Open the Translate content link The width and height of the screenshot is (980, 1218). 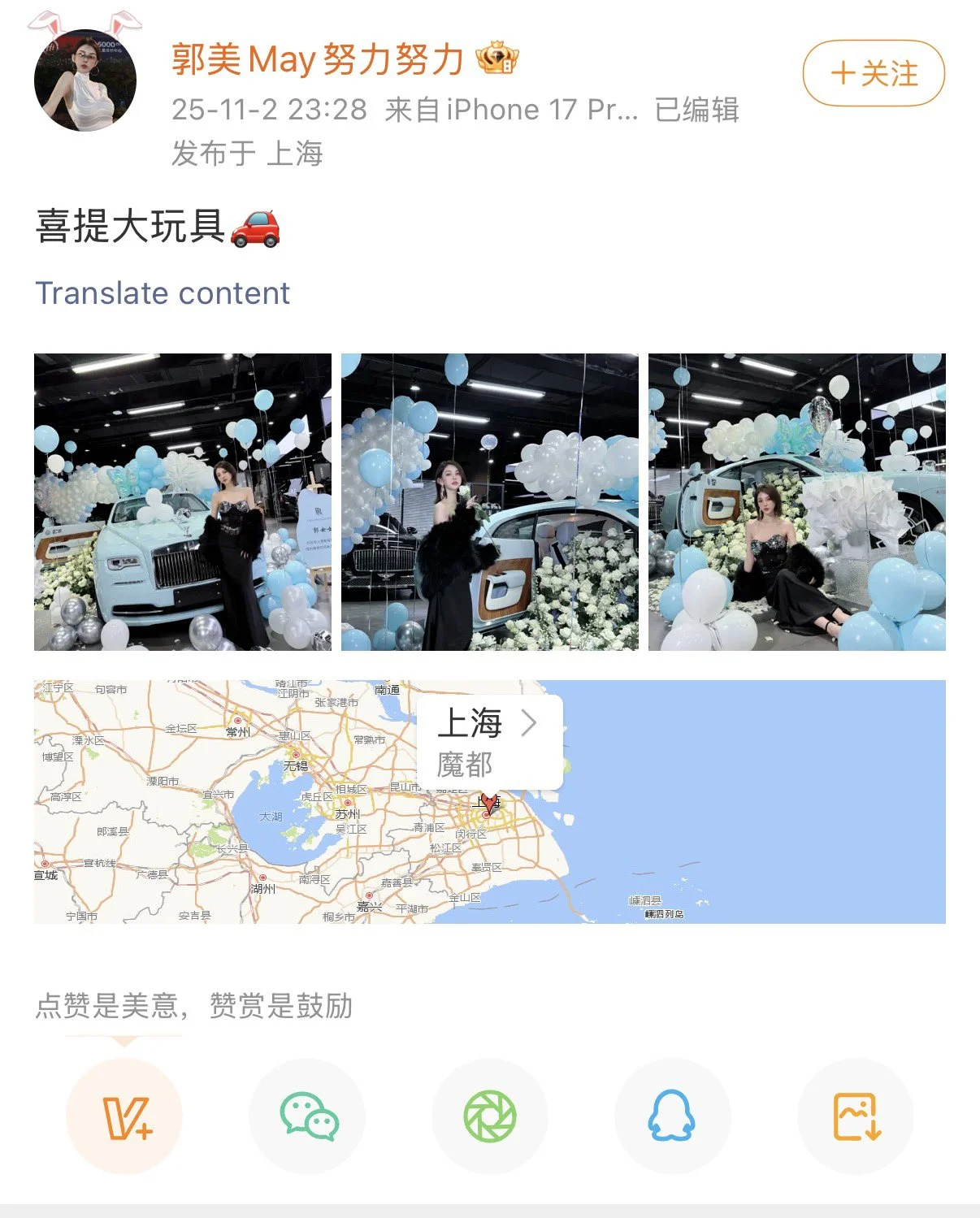pos(162,293)
